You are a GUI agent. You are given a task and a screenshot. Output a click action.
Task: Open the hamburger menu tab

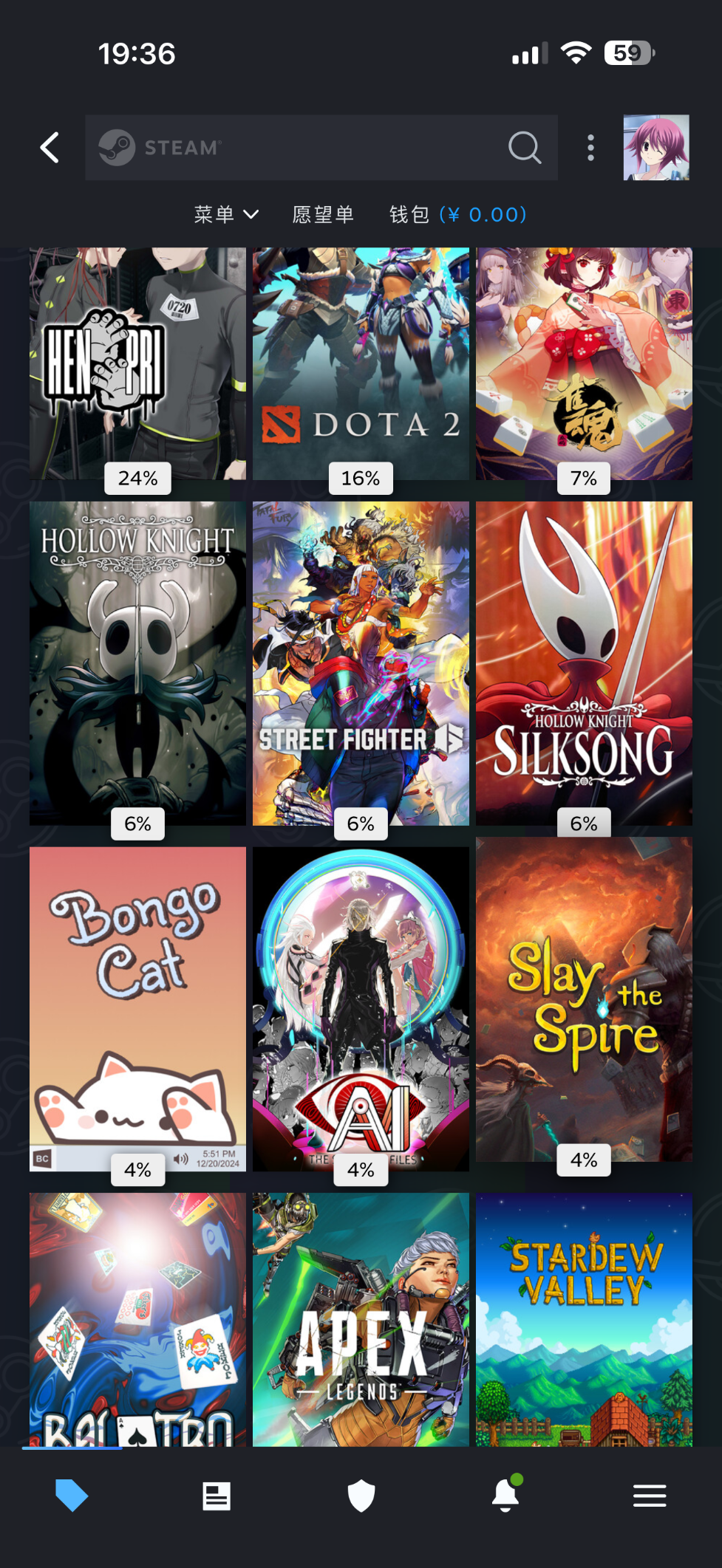point(650,1496)
